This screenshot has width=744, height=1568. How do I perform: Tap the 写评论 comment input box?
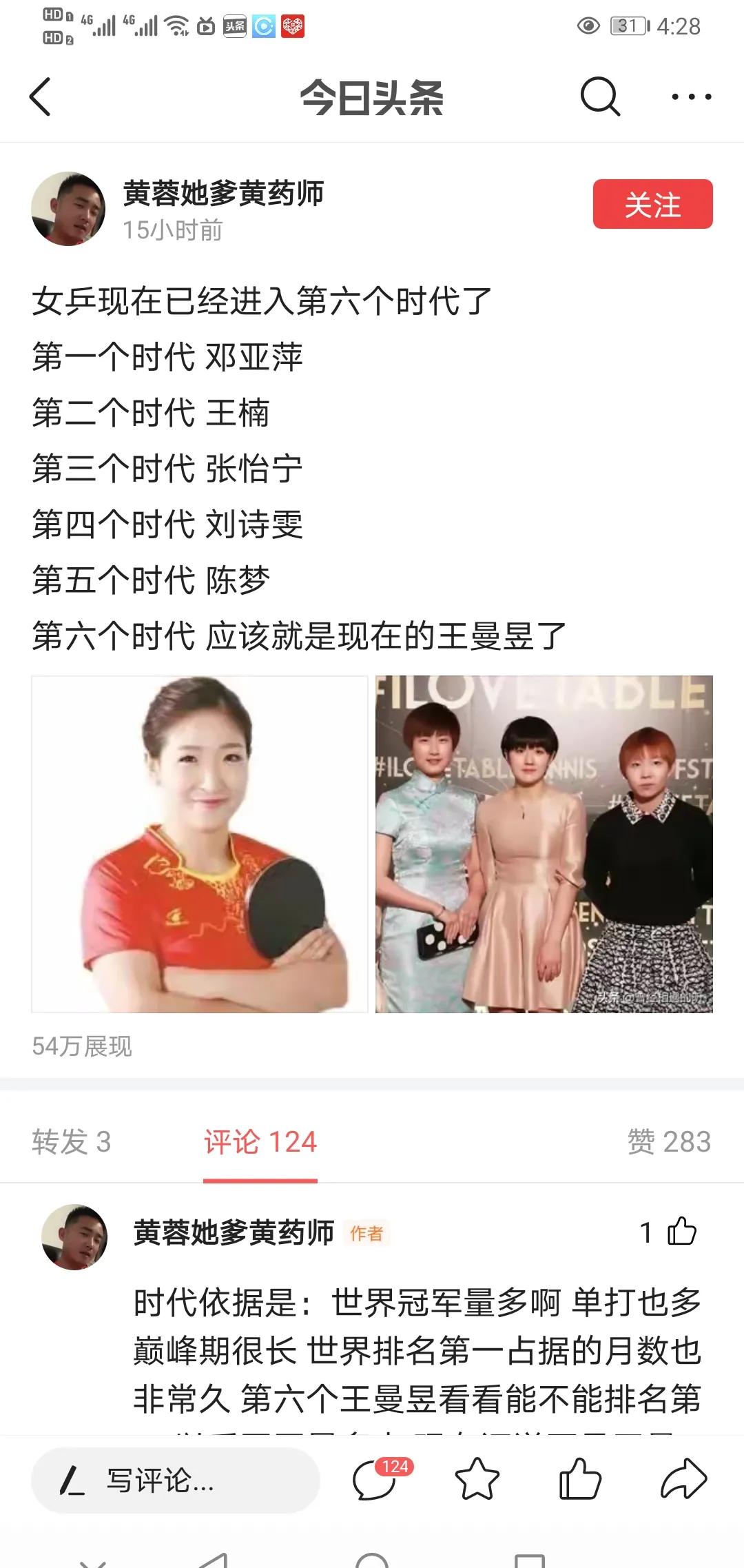tap(176, 1480)
